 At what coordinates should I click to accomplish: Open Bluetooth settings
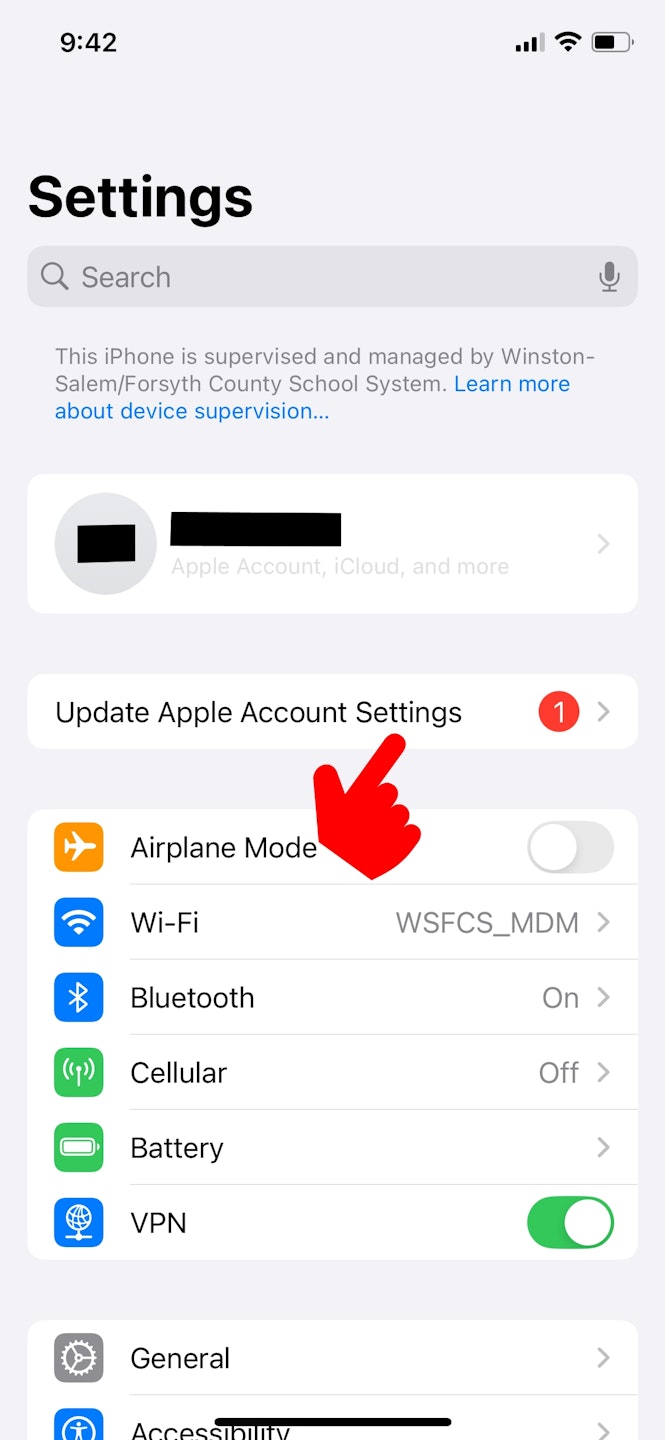click(x=332, y=998)
